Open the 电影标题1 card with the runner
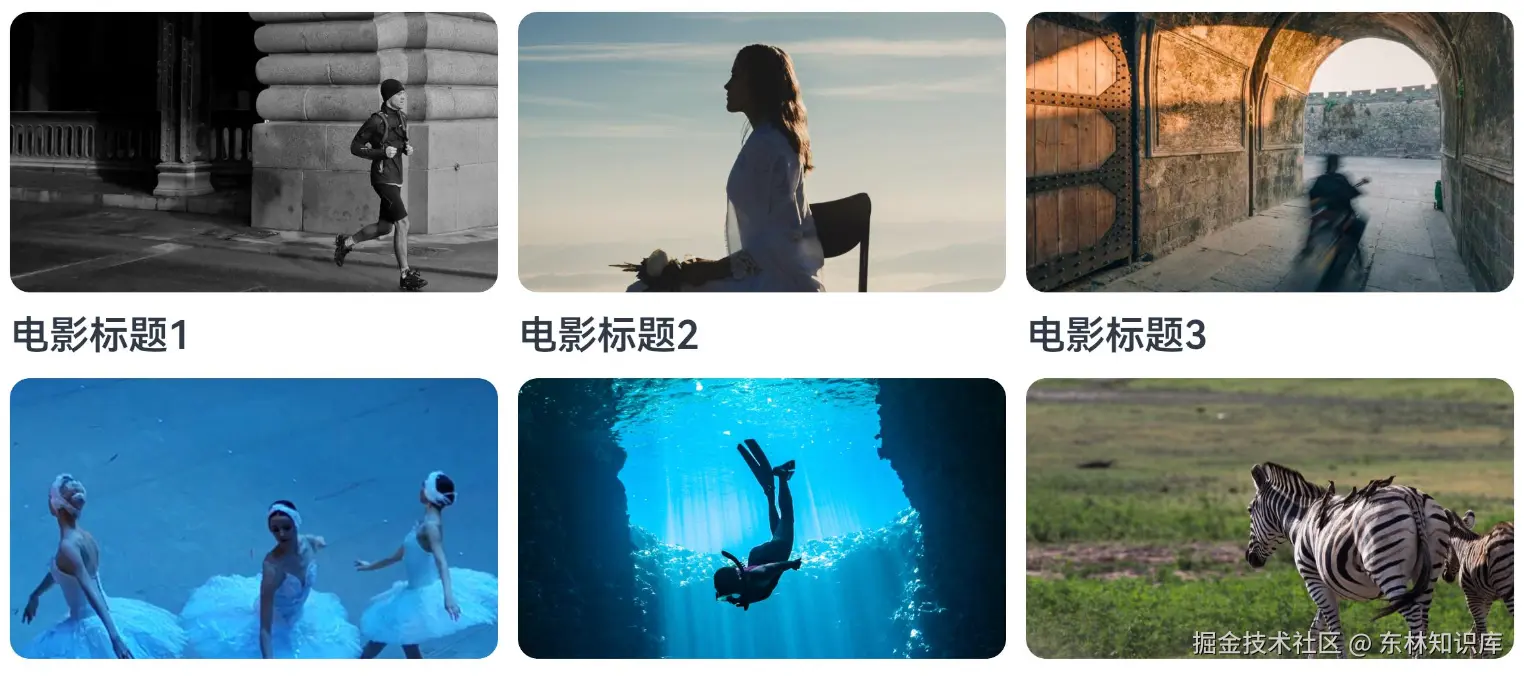The width and height of the screenshot is (1524, 678). point(253,152)
